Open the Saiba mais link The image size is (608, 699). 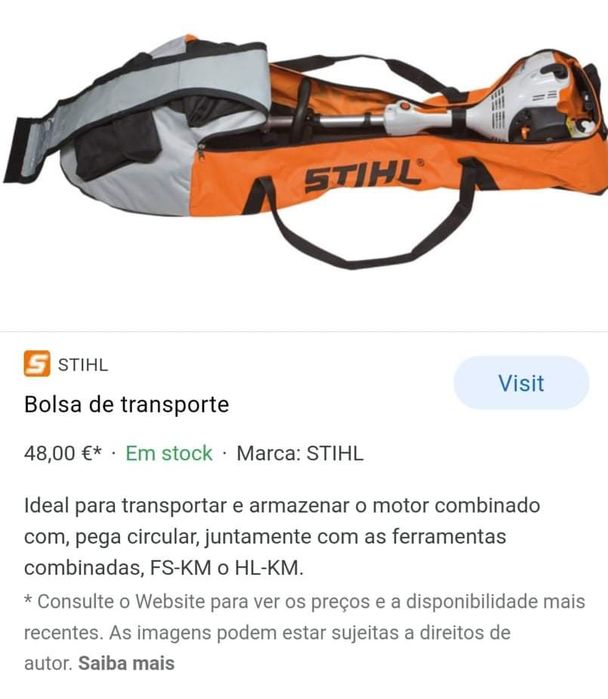[x=126, y=663]
